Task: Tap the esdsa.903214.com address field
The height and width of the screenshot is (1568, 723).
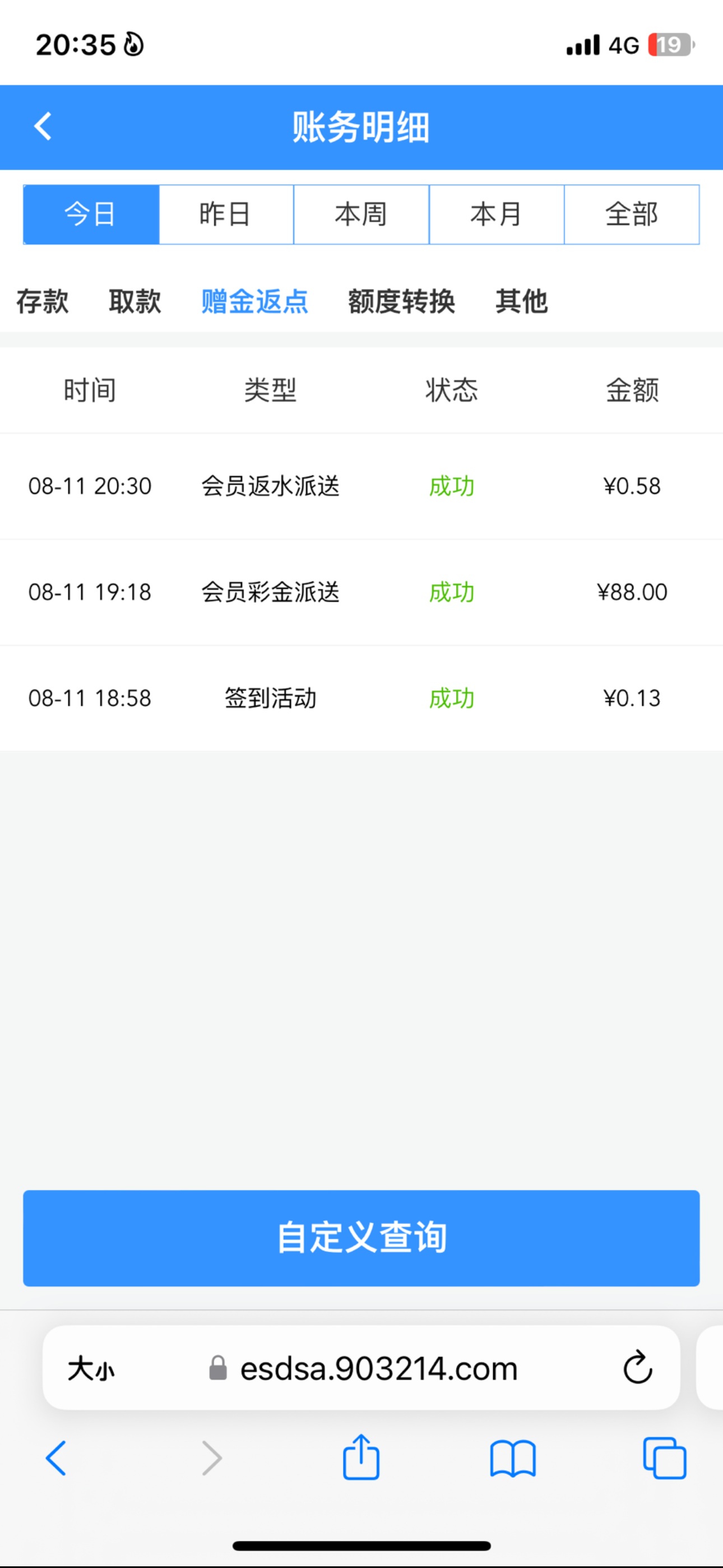Action: pyautogui.click(x=377, y=1369)
